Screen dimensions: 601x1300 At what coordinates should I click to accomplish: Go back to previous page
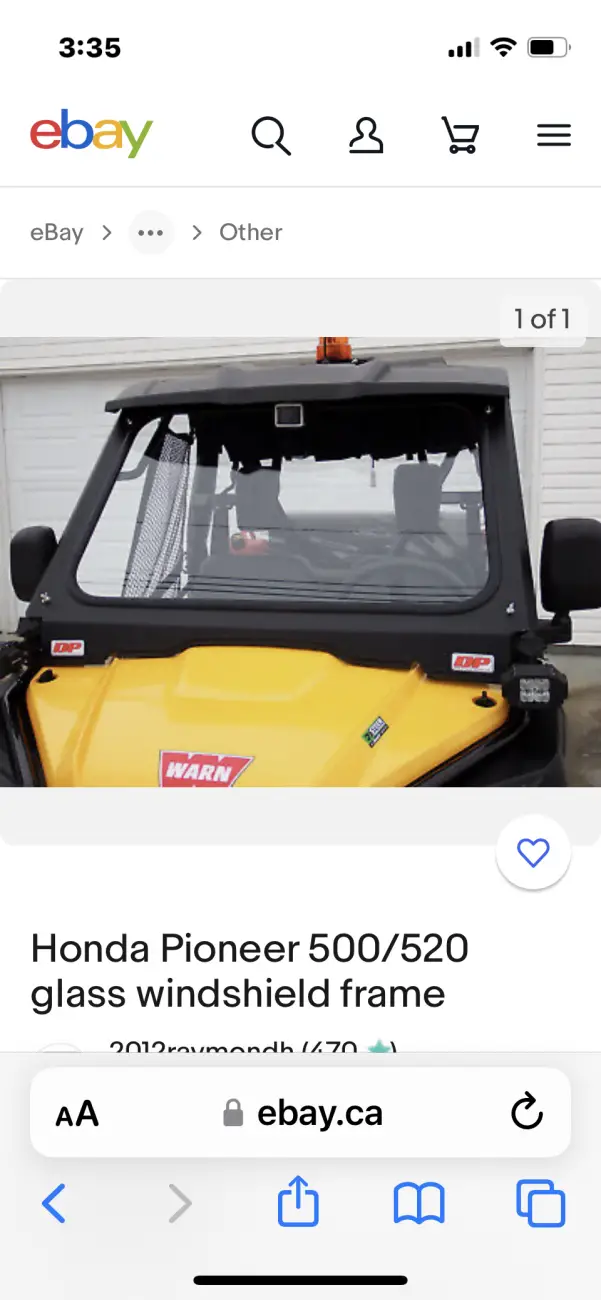tap(54, 1203)
